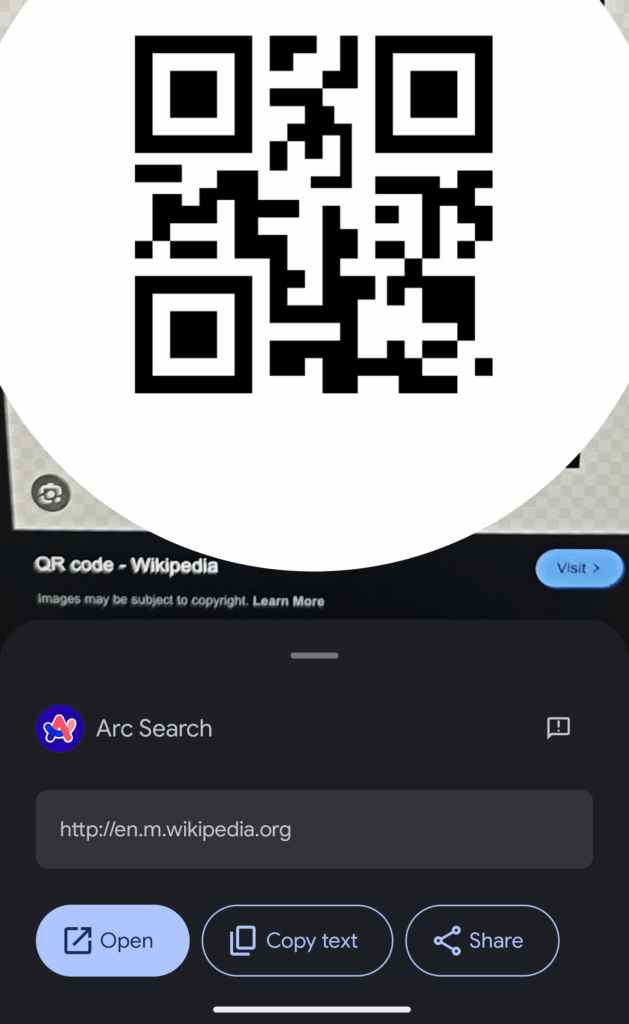Open the scanned link
Screen dimensions: 629x1024
112,941
